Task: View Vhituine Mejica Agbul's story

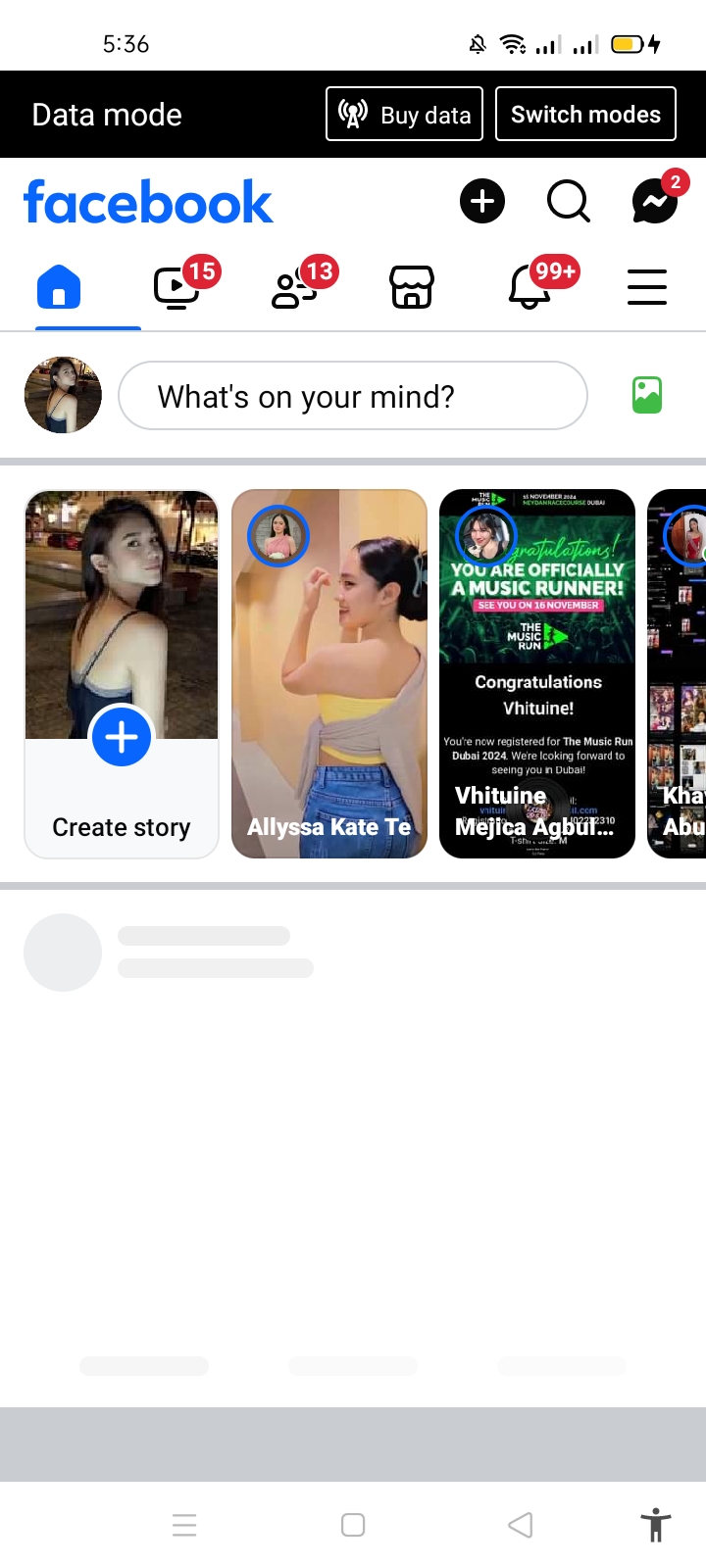Action: pyautogui.click(x=537, y=674)
